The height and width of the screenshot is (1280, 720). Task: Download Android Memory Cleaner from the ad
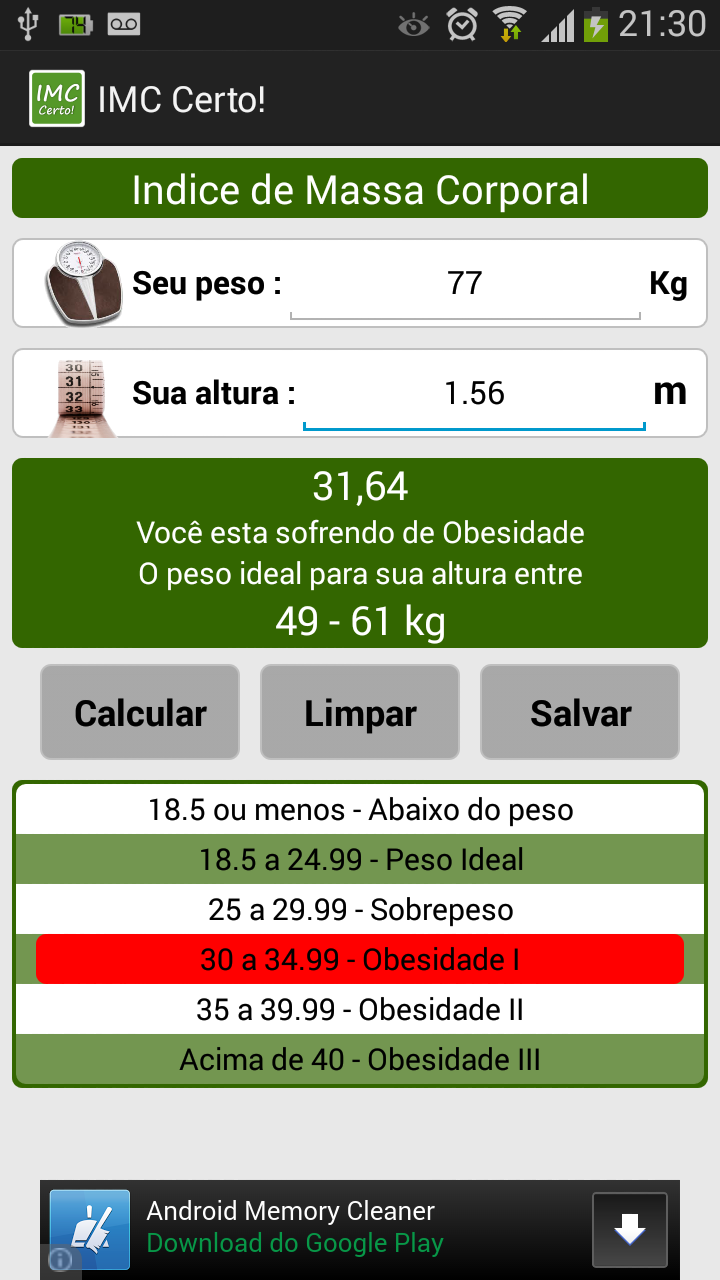629,1230
